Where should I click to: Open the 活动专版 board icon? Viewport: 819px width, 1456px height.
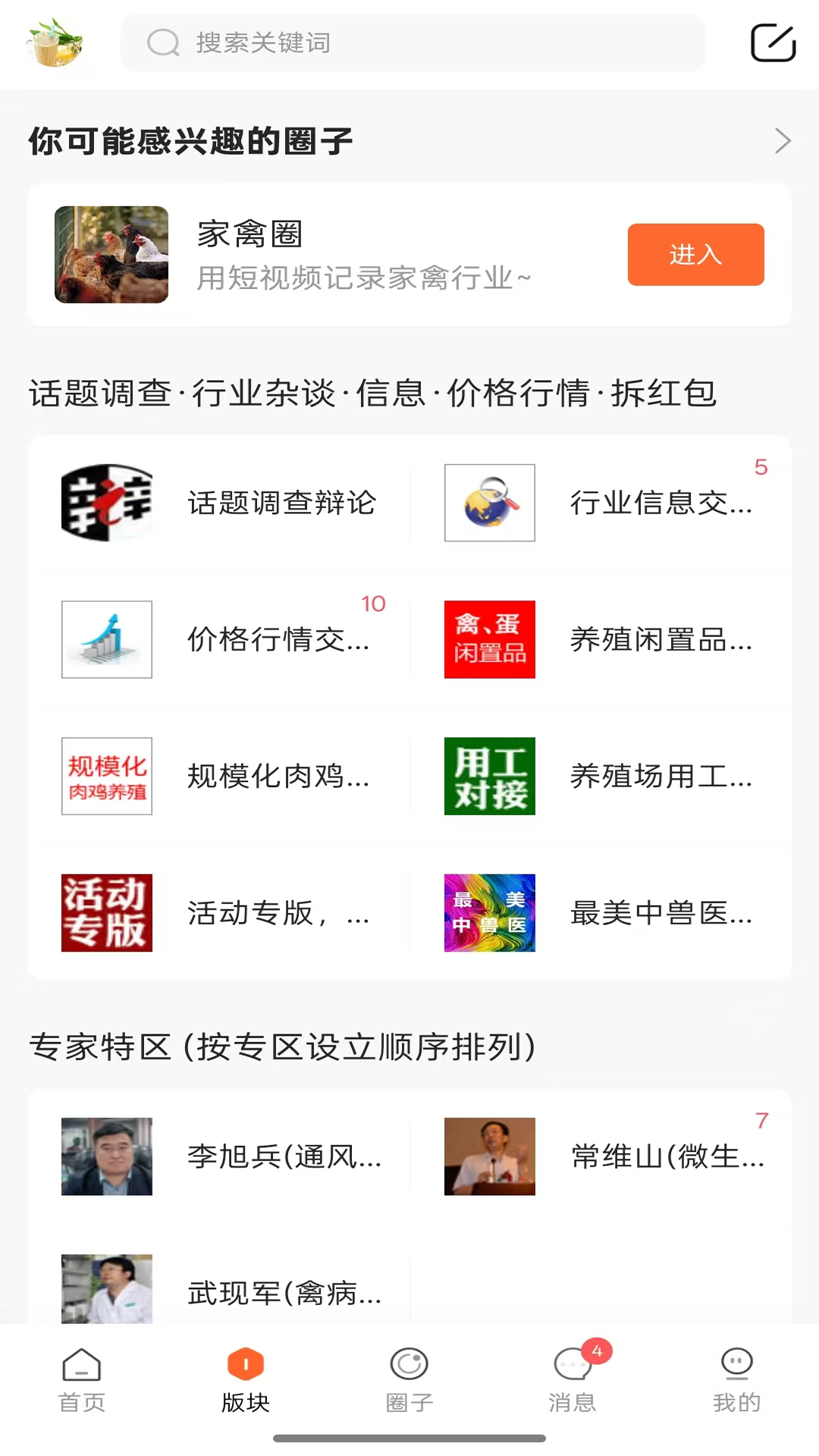pyautogui.click(x=107, y=913)
